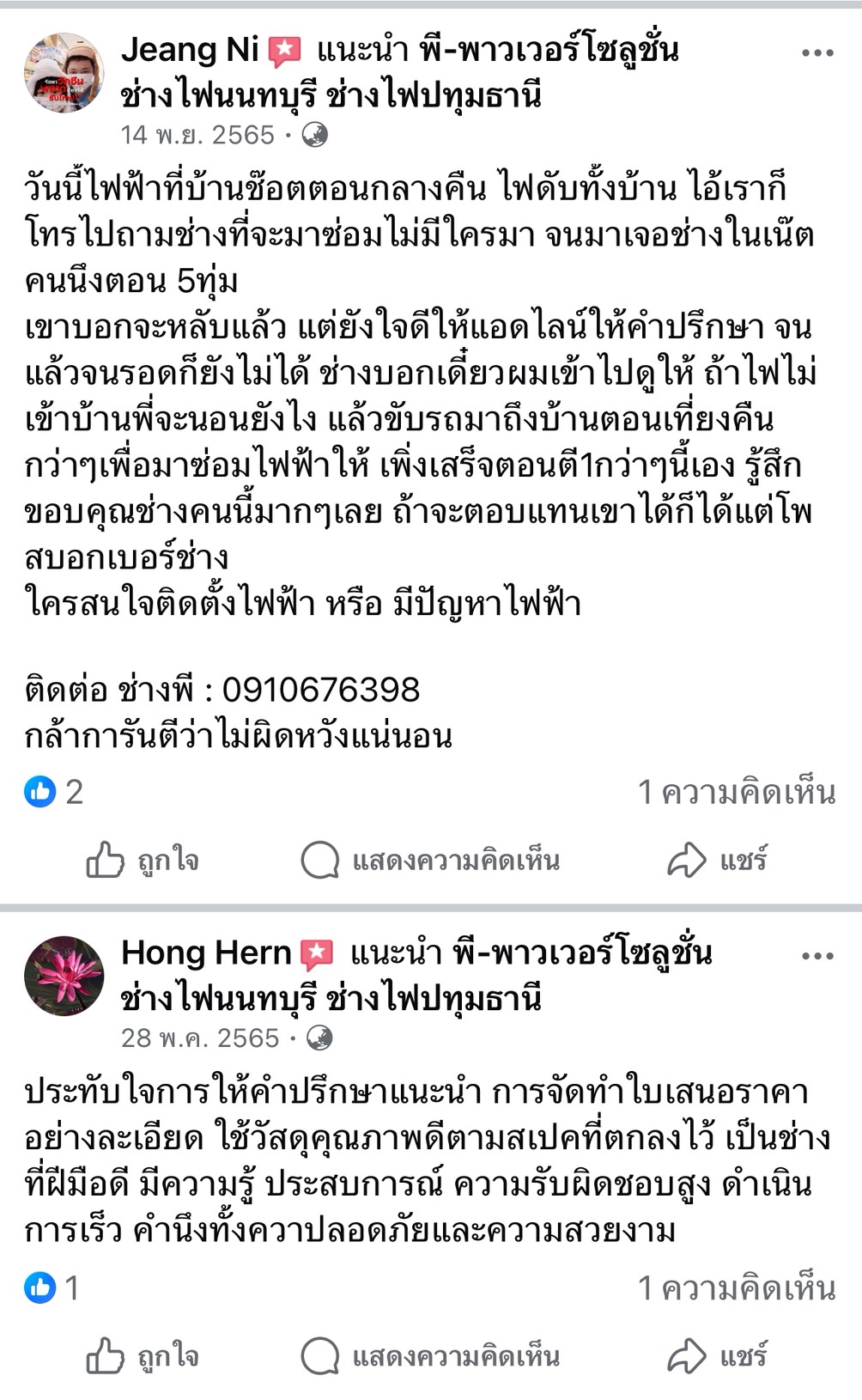Image resolution: width=862 pixels, height=1400 pixels.
Task: Like Hong Hern's post
Action: click(143, 1356)
